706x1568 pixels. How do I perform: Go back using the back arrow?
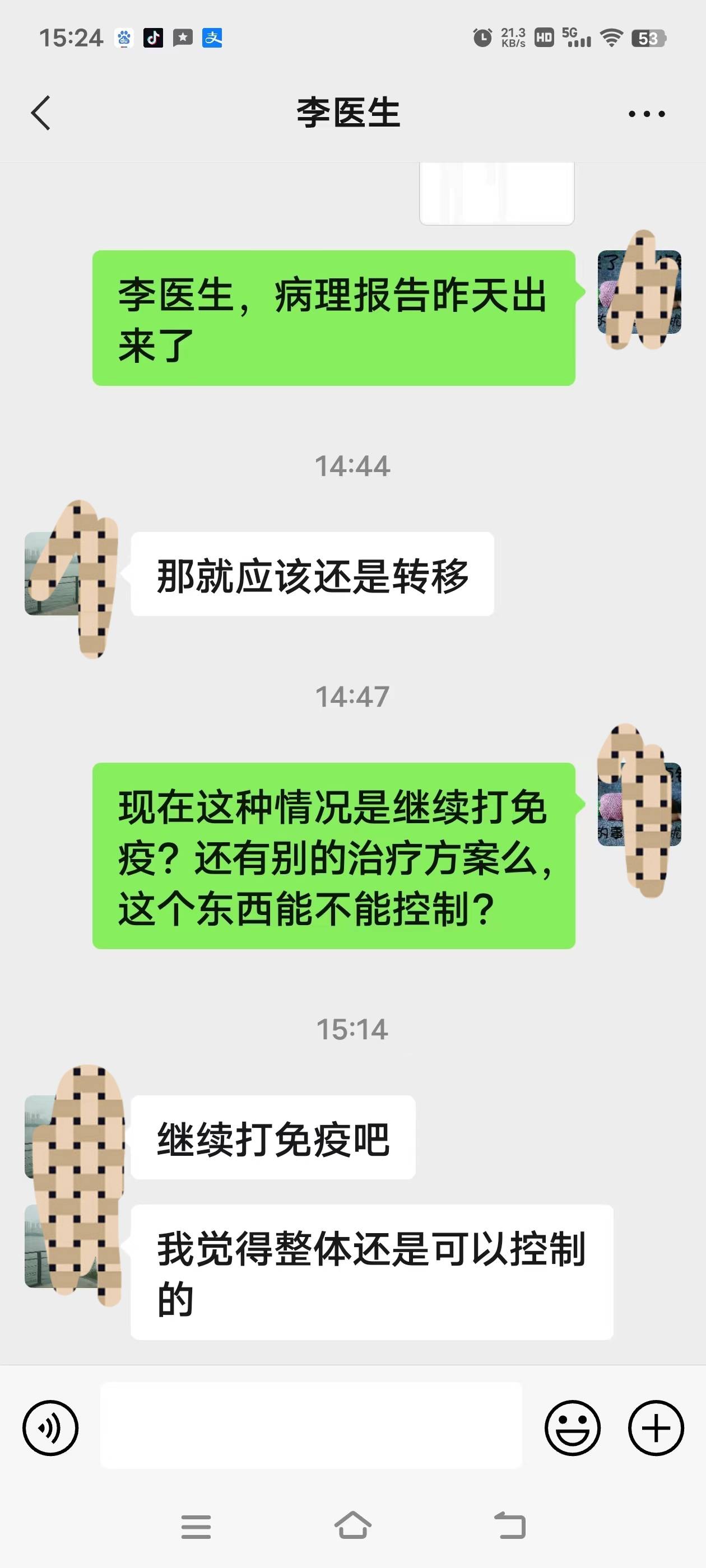point(41,113)
